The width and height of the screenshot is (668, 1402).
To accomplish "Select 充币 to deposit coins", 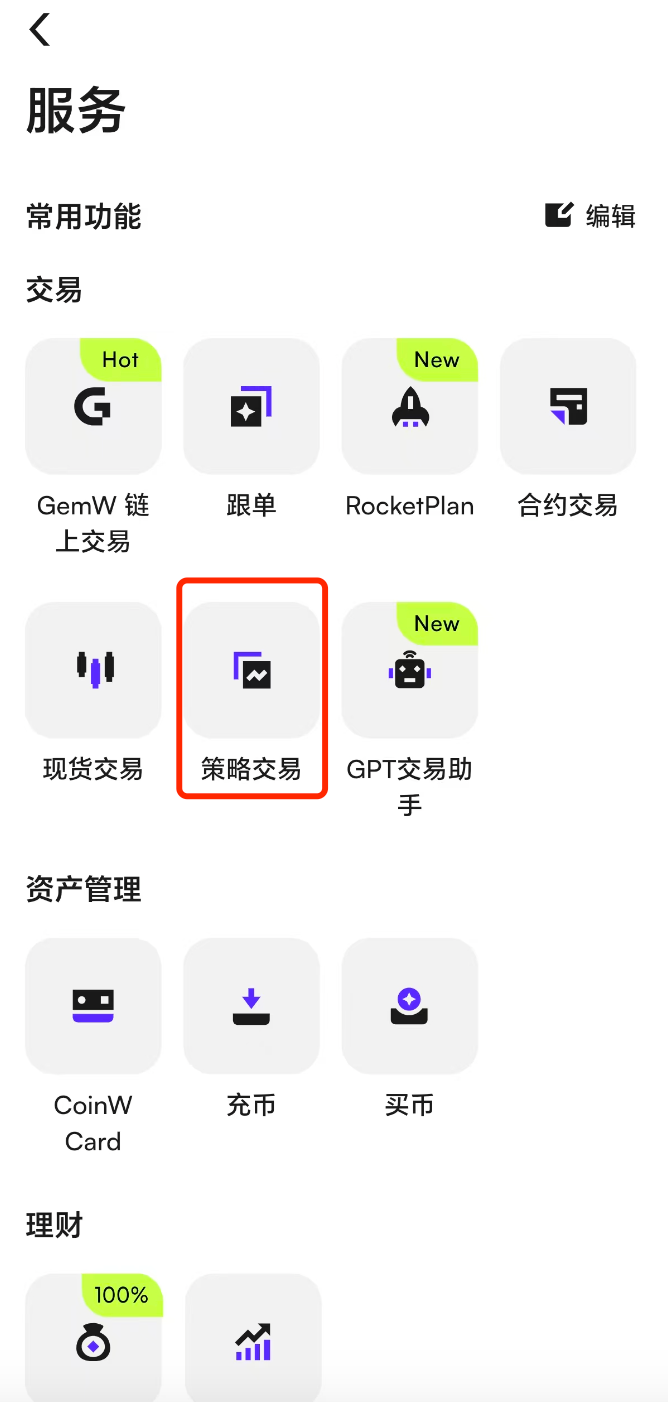I will pos(251,1006).
